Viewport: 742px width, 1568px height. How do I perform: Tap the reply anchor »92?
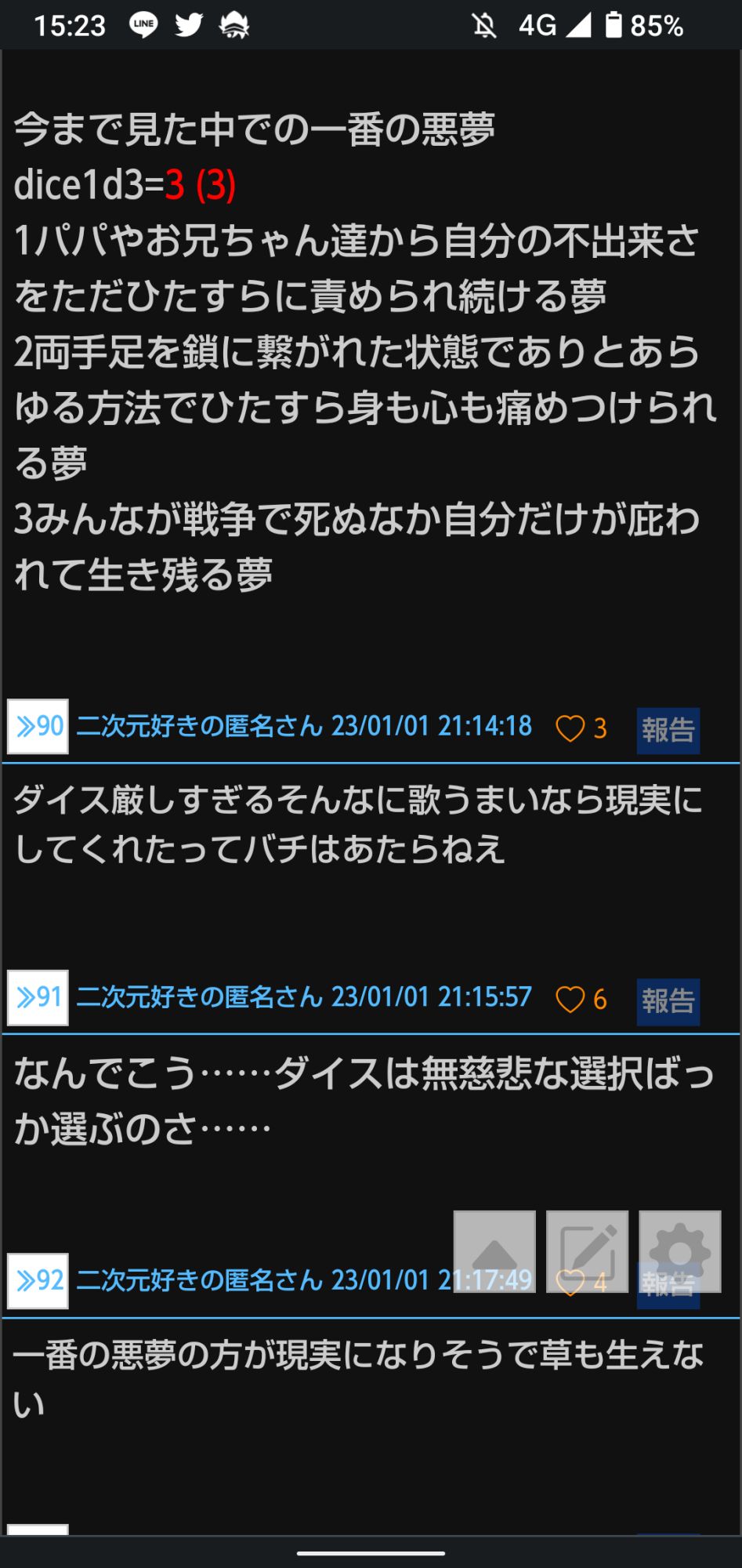click(x=38, y=1280)
